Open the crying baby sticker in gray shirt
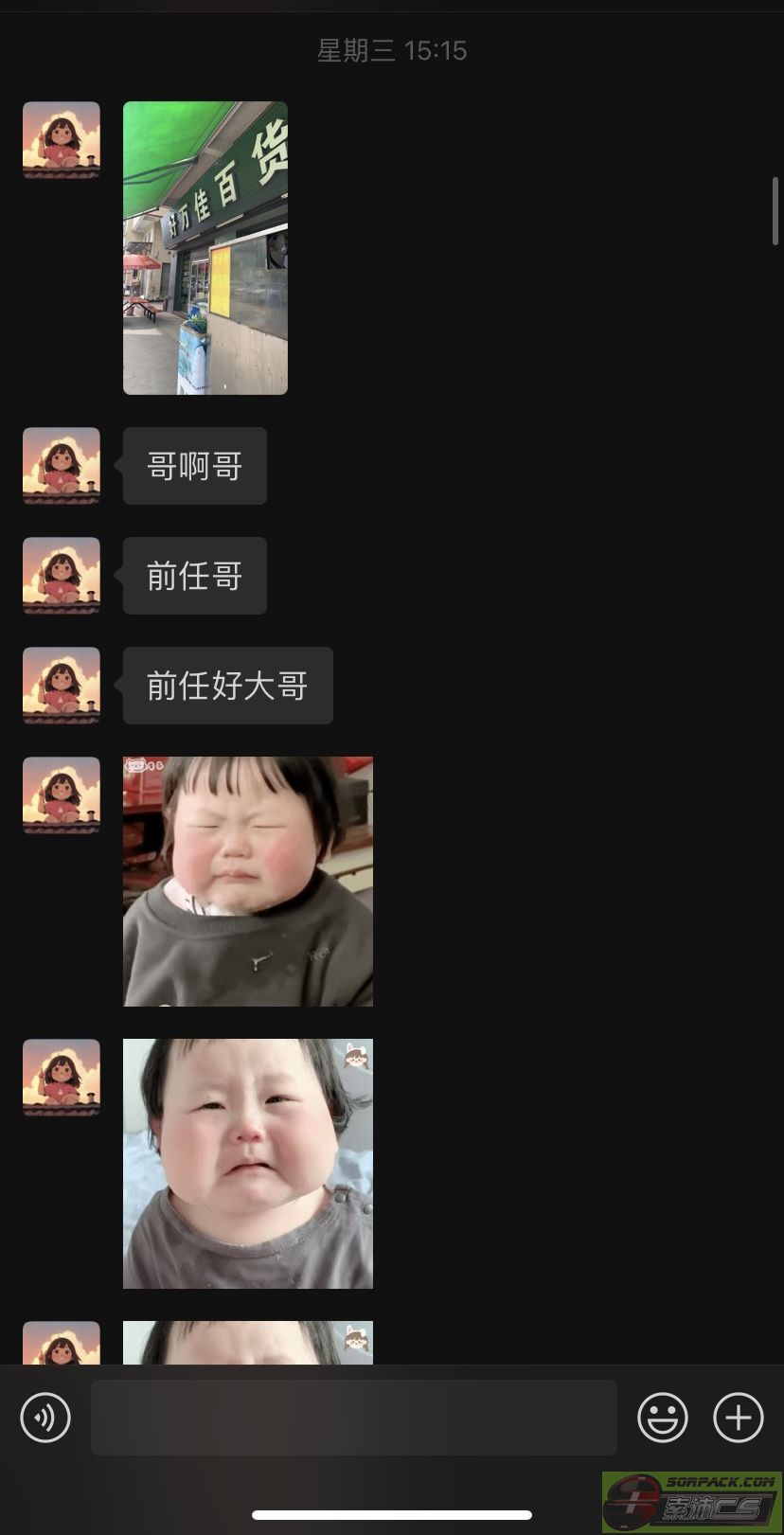Viewport: 784px width, 1535px height. (248, 1164)
